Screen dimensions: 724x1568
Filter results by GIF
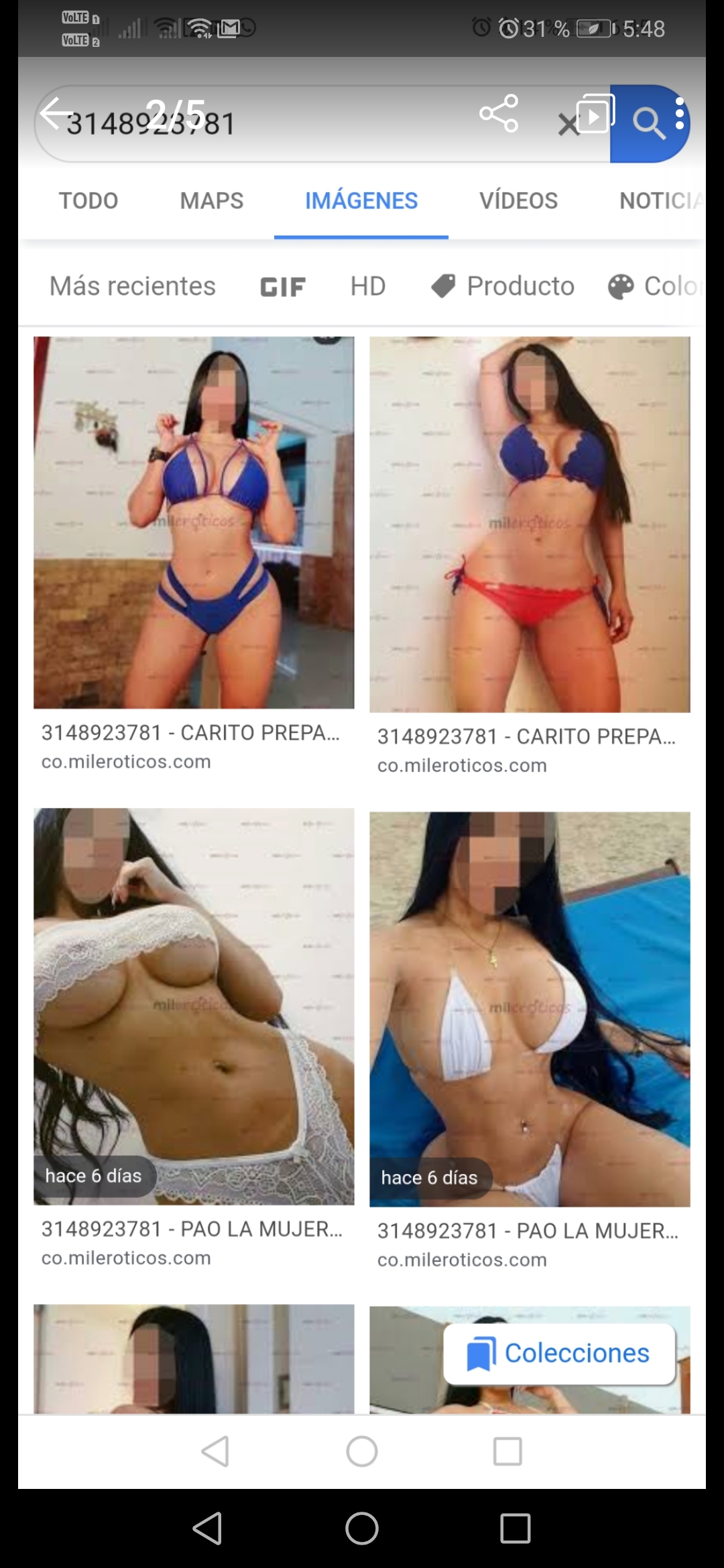coord(283,287)
